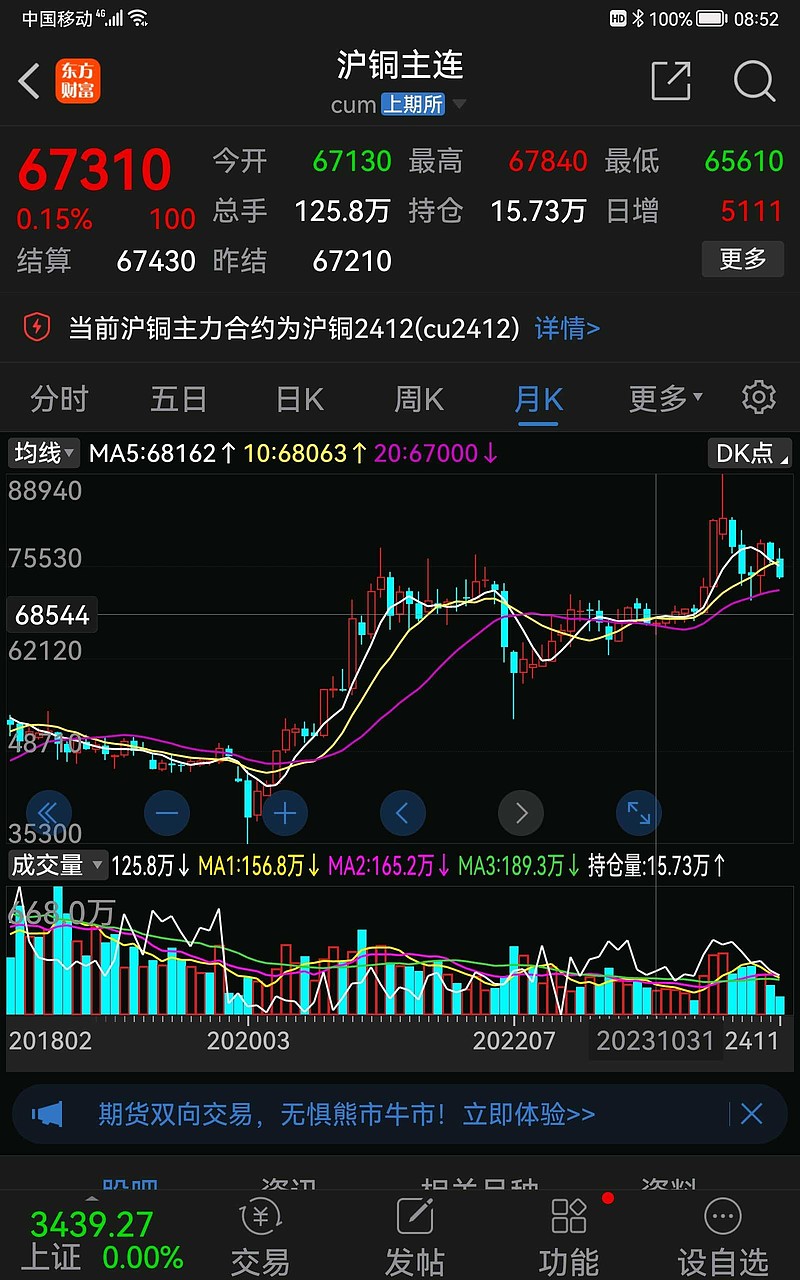Go back with the top-left arrow
Image resolution: width=800 pixels, height=1280 pixels.
[x=30, y=82]
